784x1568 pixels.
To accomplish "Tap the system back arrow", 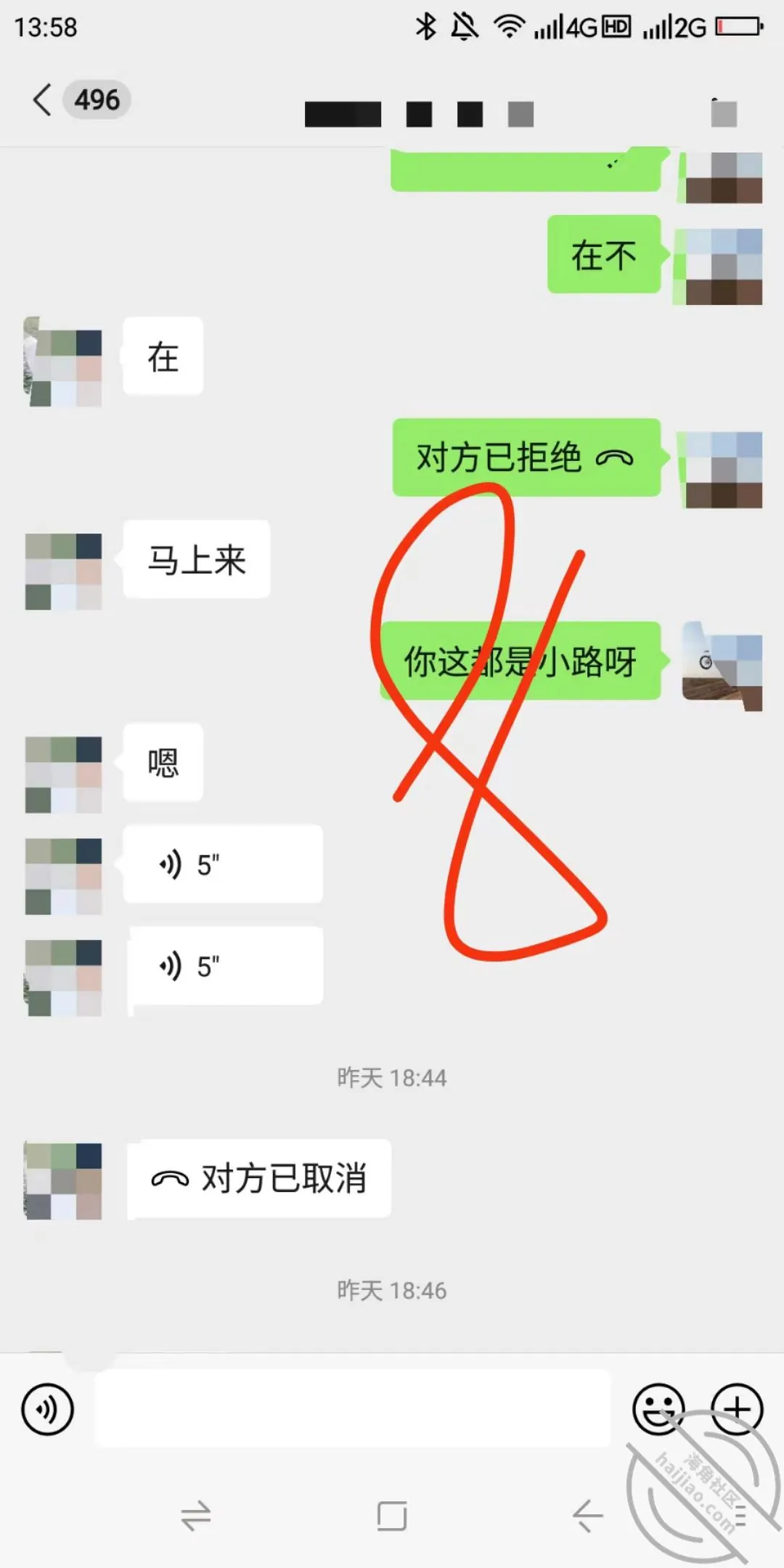I will tap(587, 1516).
